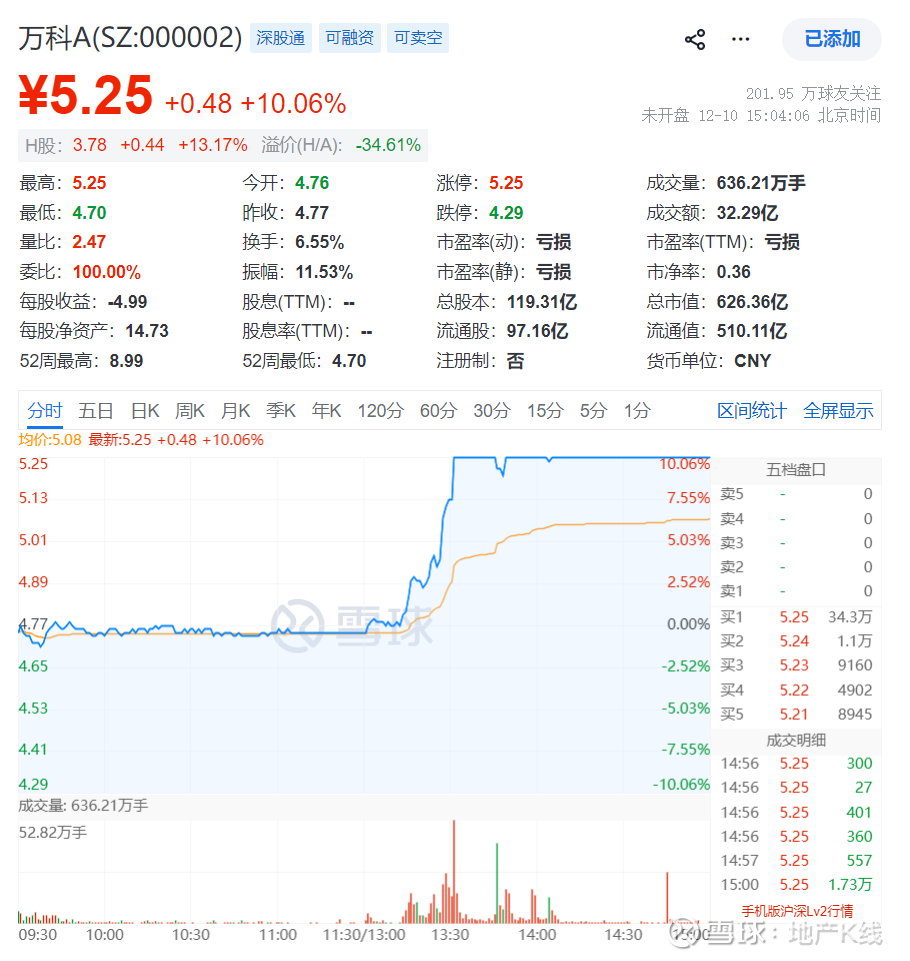Expand chart with 全屏显示

coord(838,411)
